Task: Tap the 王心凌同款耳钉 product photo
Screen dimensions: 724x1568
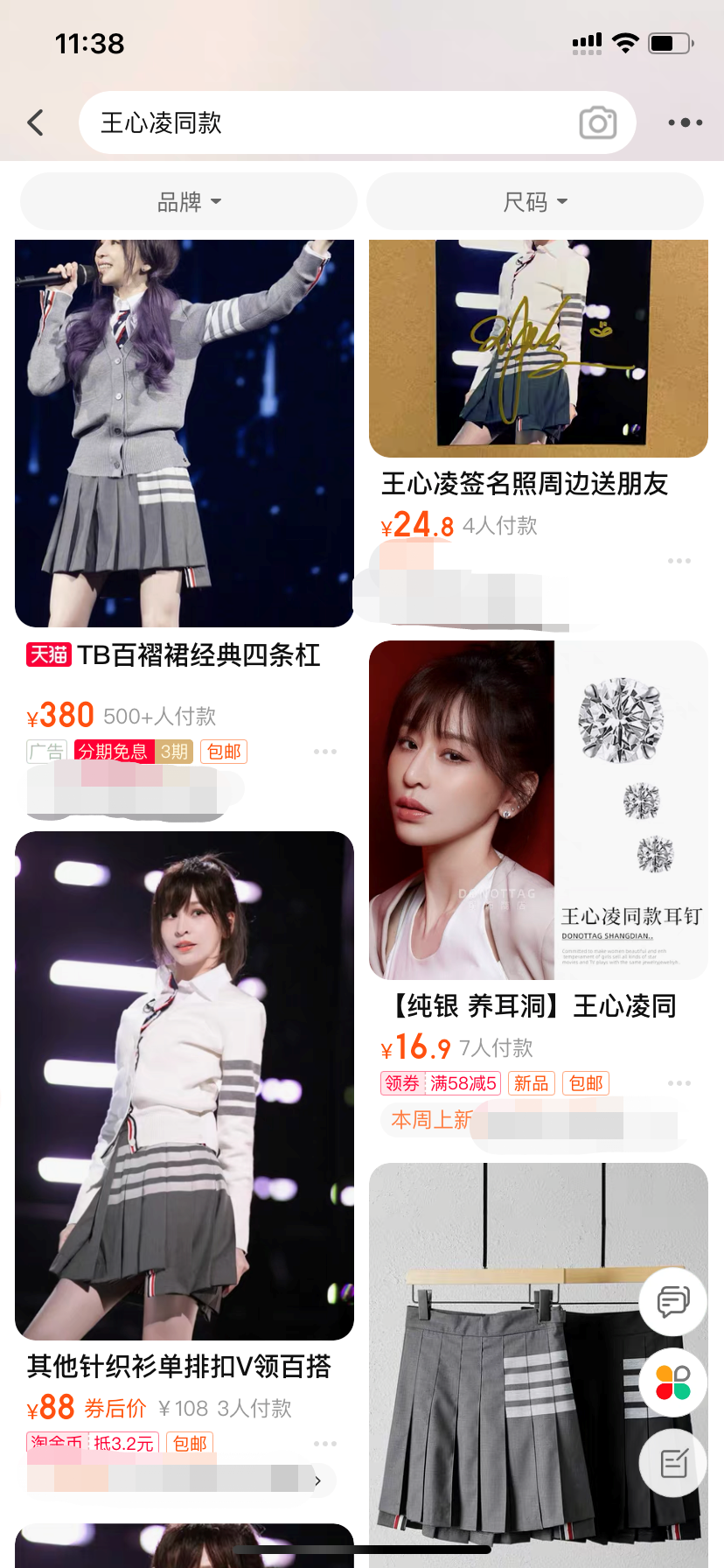Action: tap(538, 808)
